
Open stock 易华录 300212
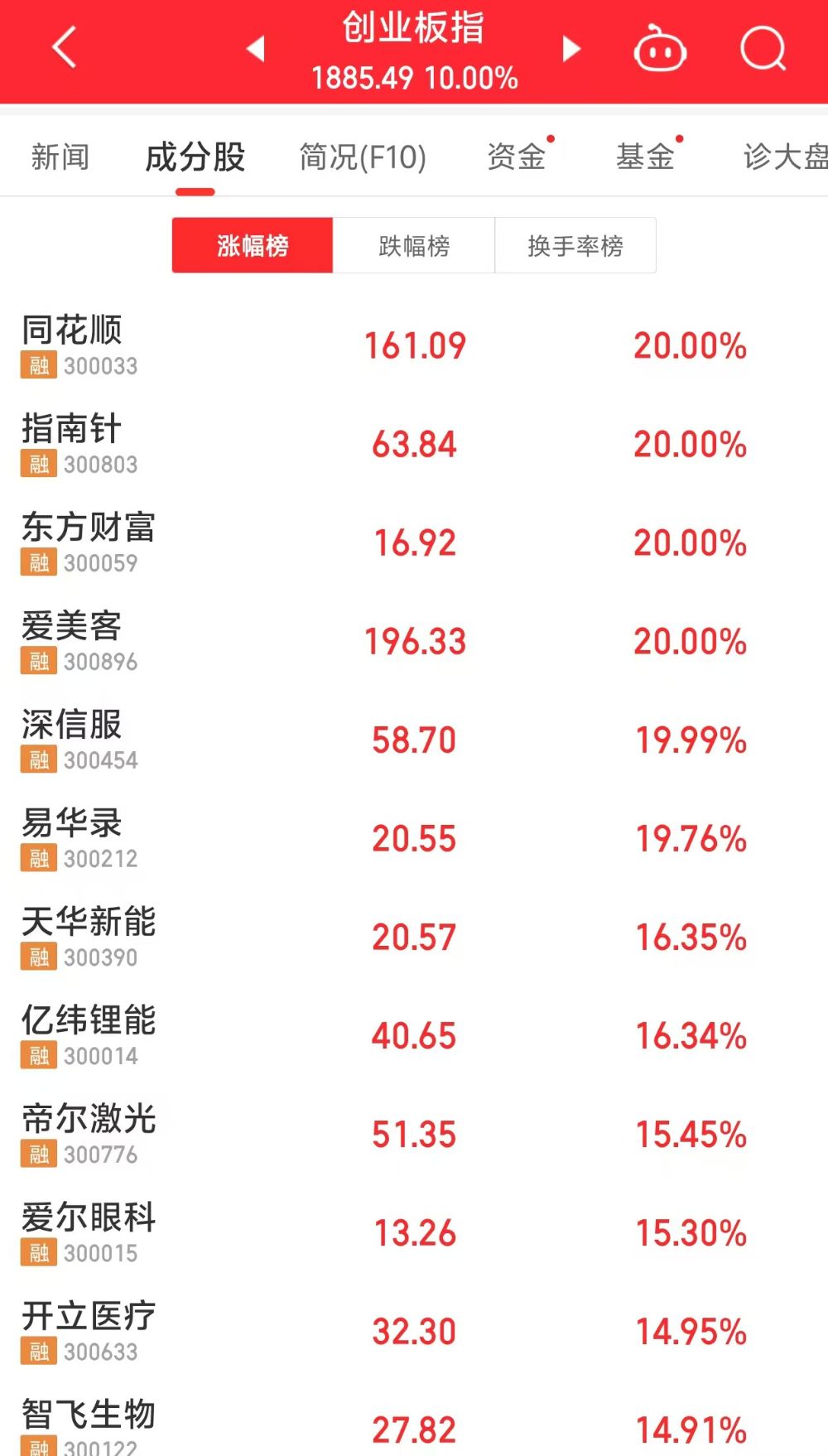click(414, 838)
